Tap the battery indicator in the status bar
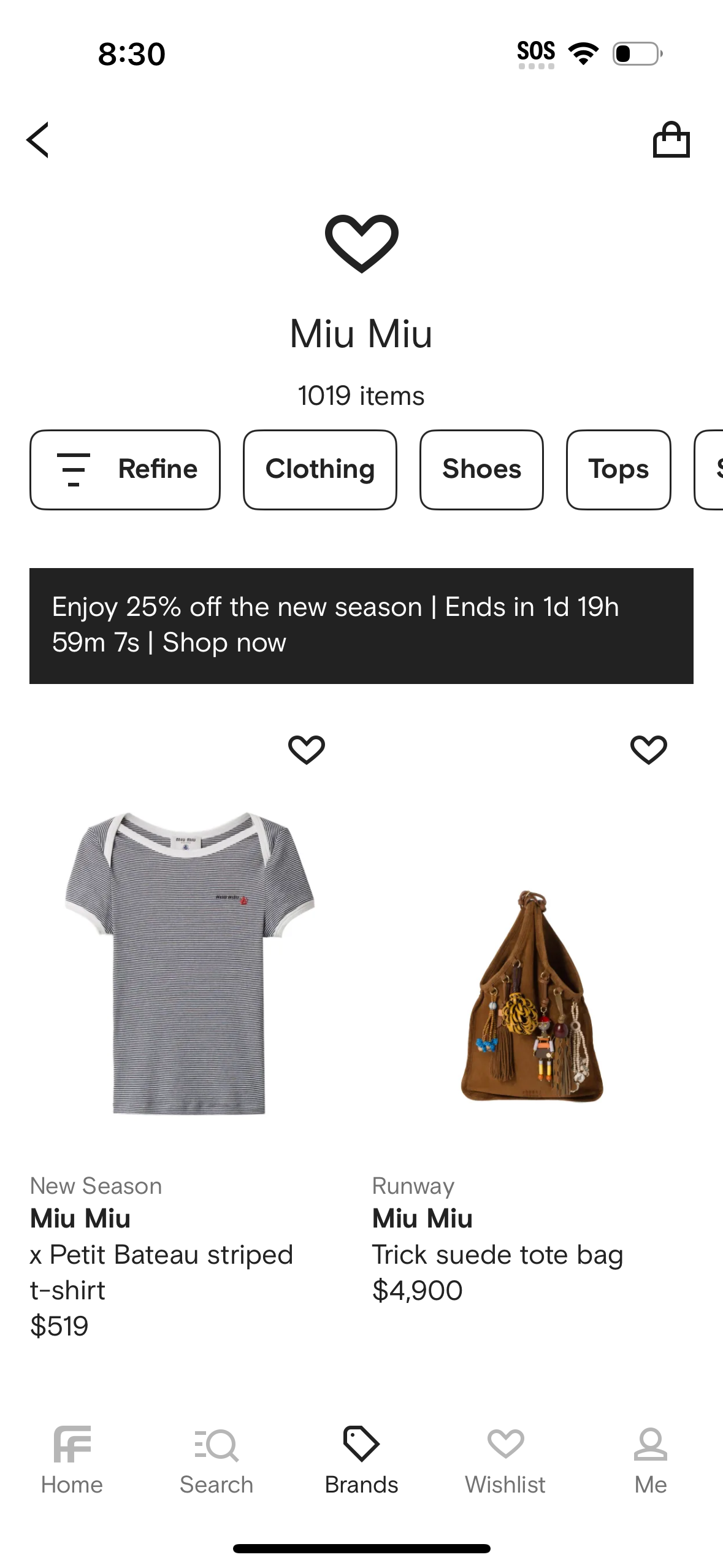 click(635, 53)
